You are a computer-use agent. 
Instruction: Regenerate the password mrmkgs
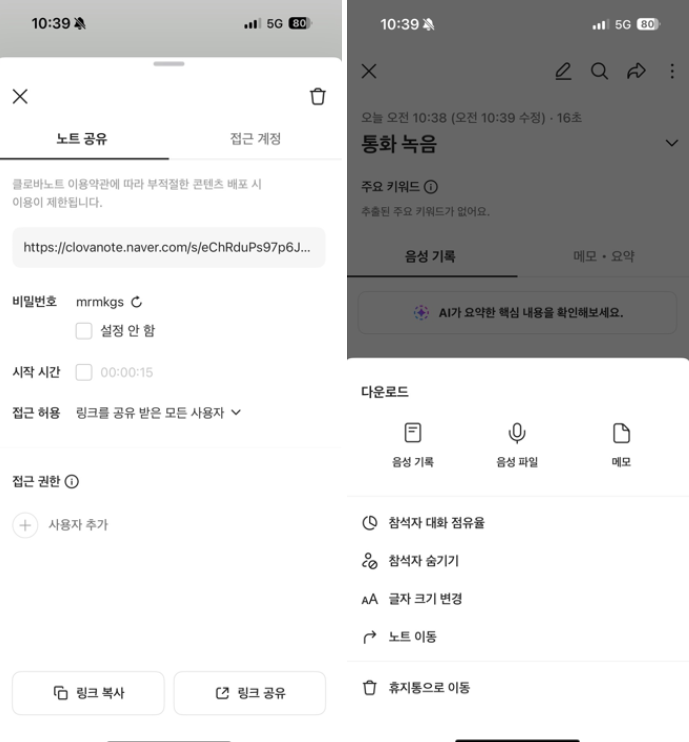137,301
